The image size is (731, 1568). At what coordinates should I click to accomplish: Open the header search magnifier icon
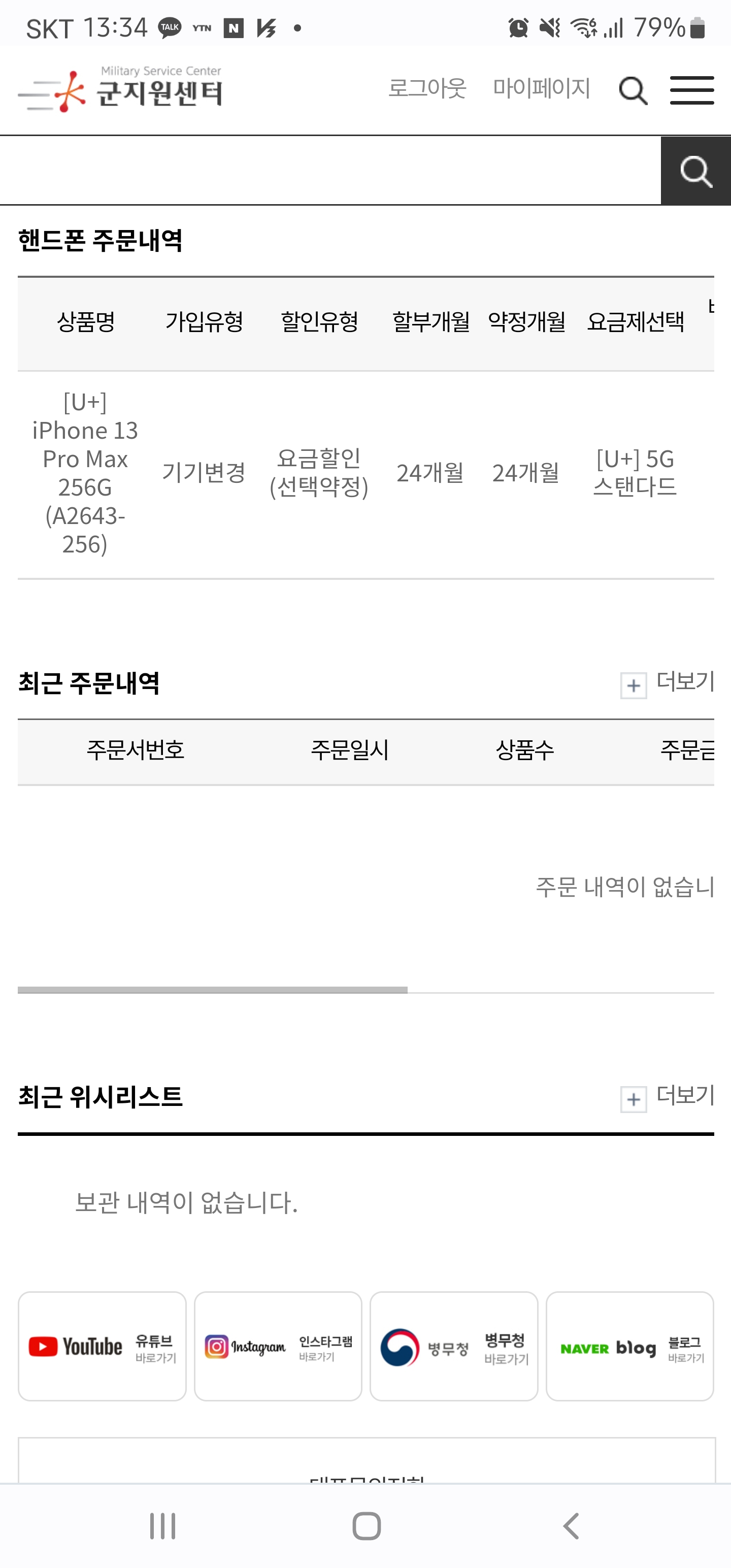(x=633, y=91)
